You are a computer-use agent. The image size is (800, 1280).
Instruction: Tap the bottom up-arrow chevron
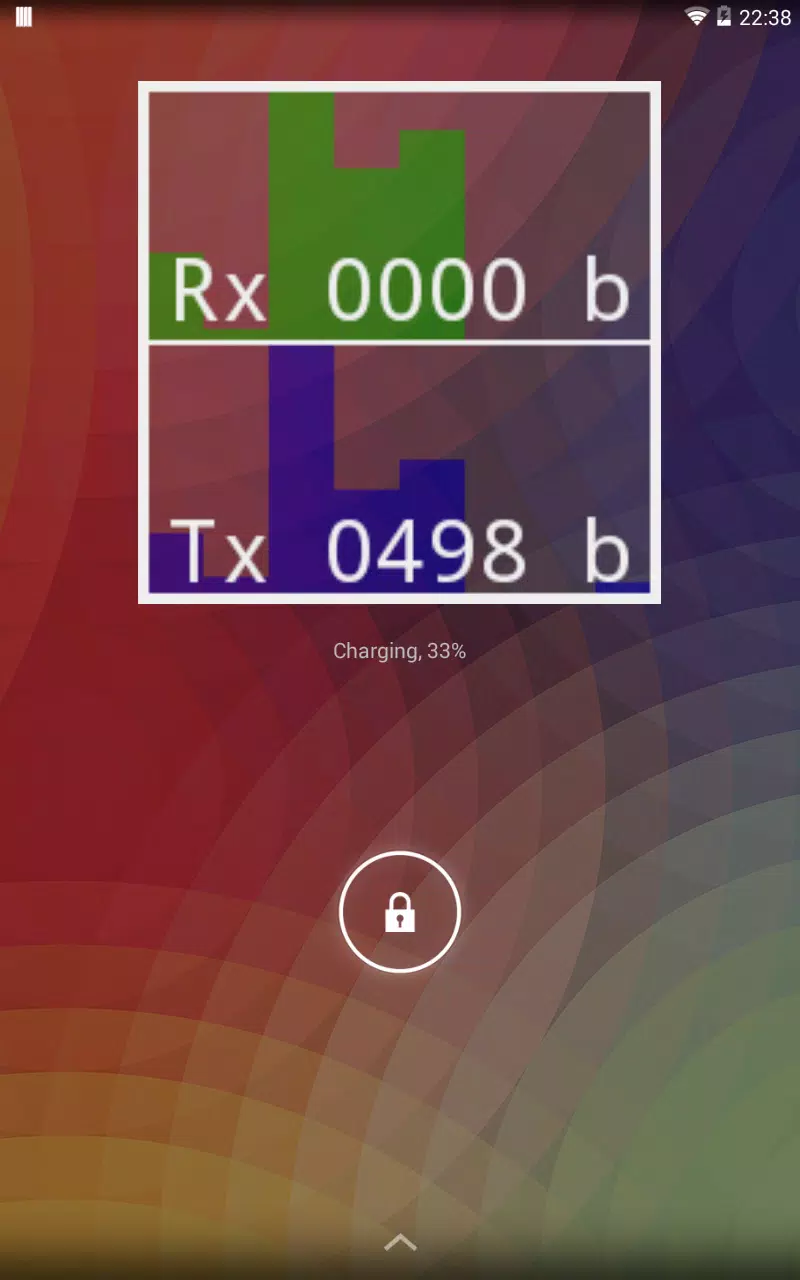click(400, 1242)
